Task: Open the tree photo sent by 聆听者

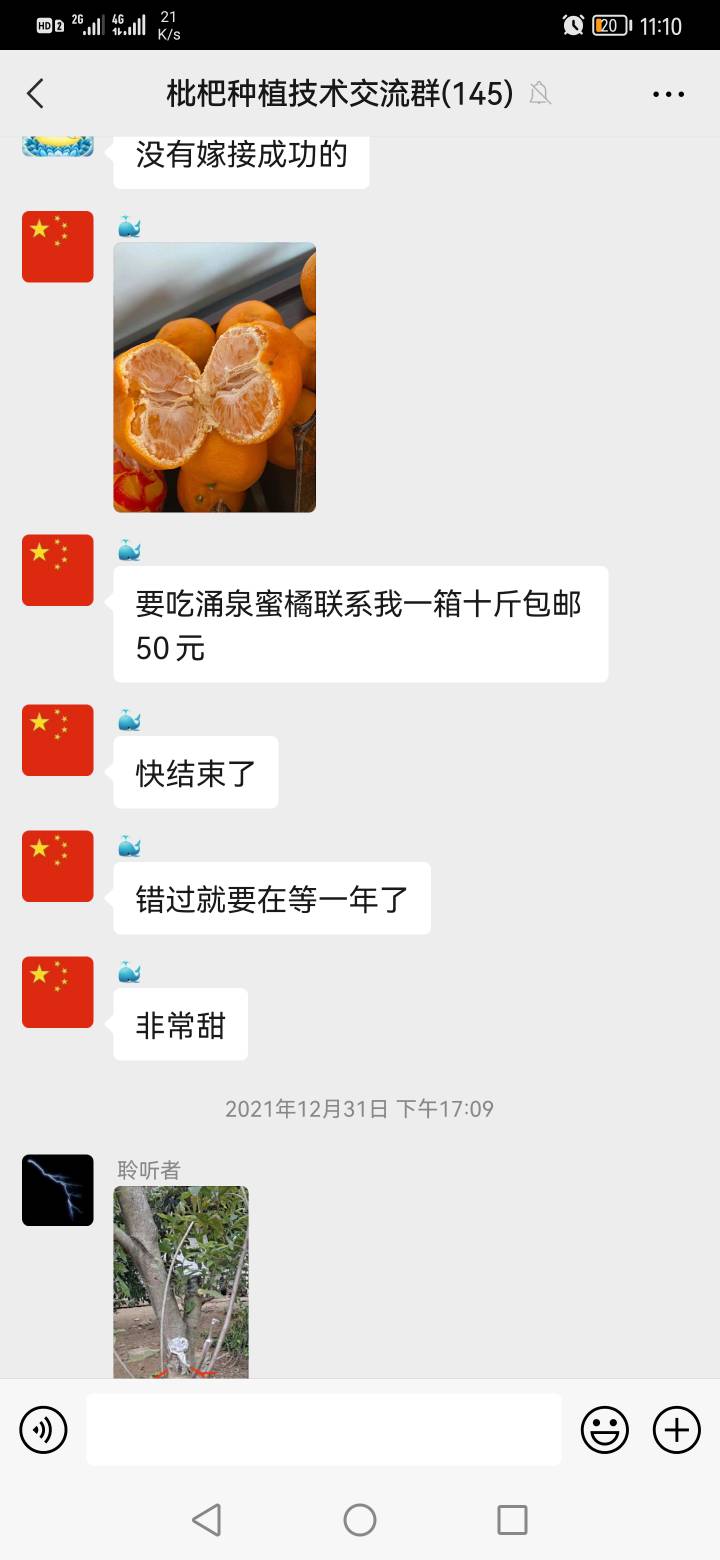Action: (181, 1282)
